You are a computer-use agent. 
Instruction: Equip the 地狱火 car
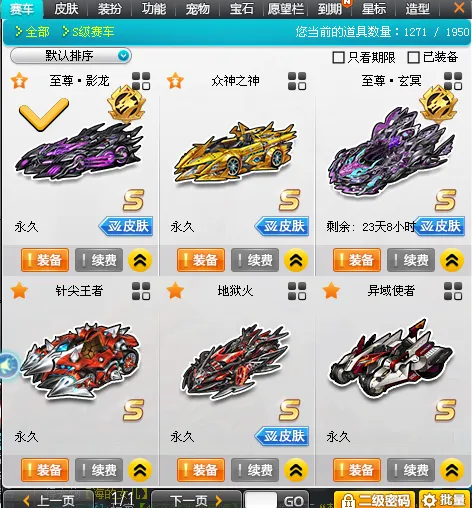[201, 470]
